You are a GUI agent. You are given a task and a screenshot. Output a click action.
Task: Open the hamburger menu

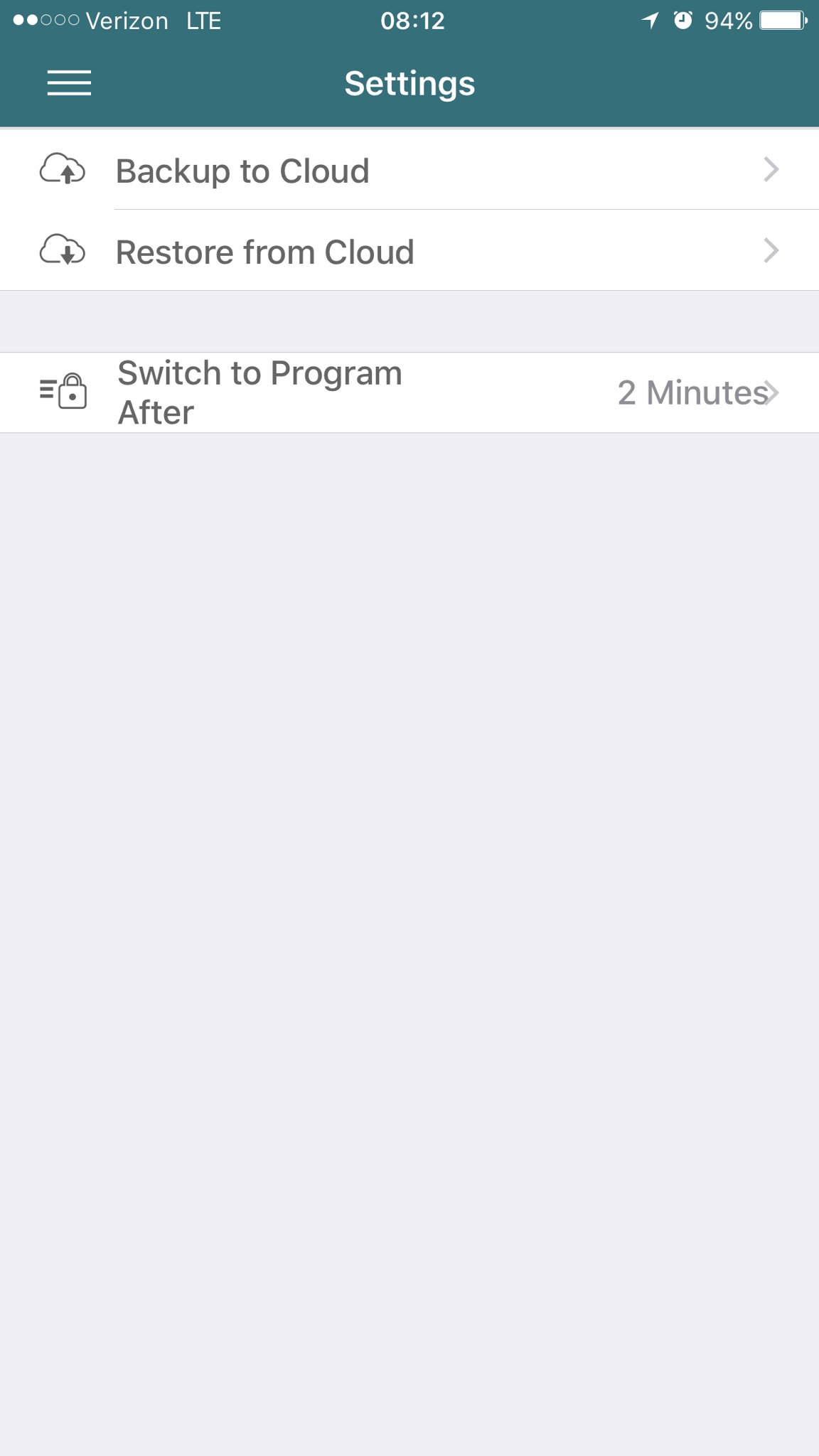[69, 83]
